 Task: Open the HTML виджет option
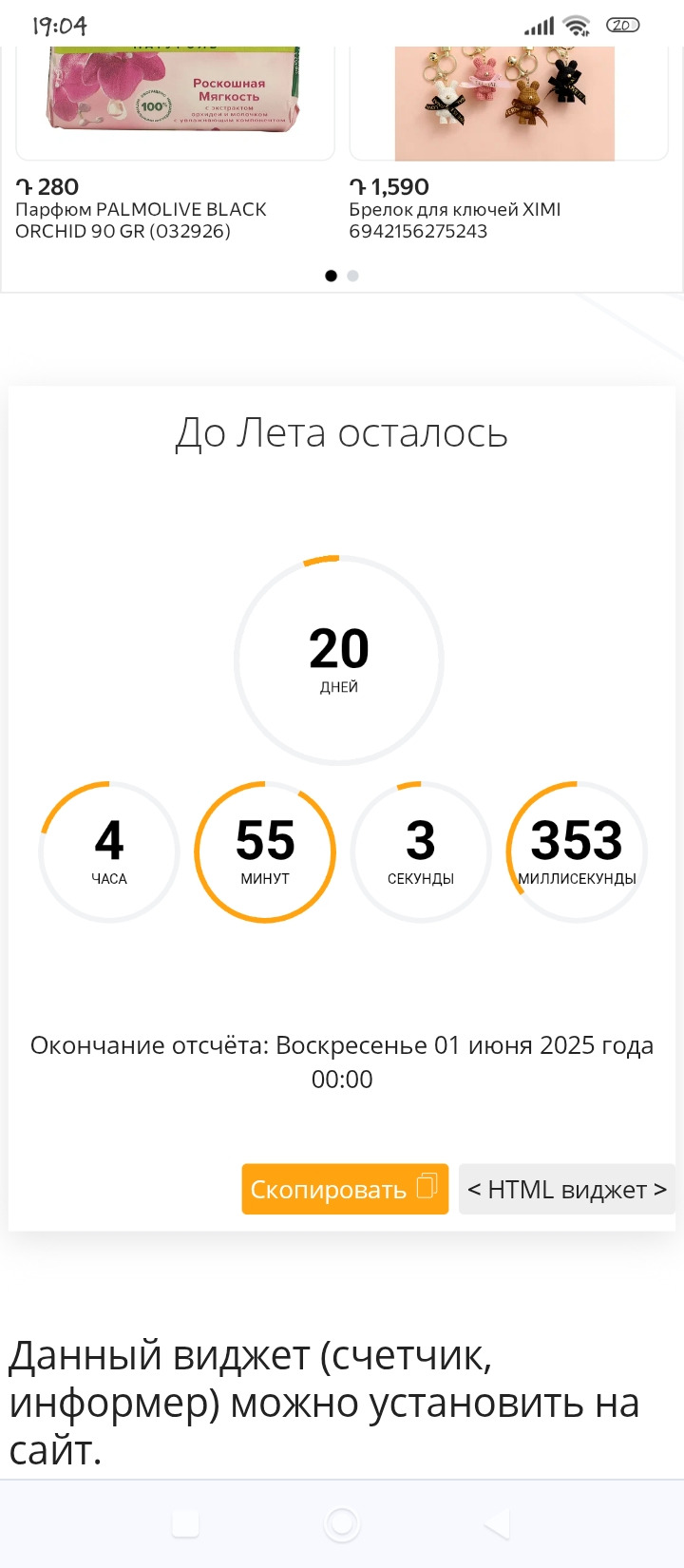click(x=566, y=1189)
